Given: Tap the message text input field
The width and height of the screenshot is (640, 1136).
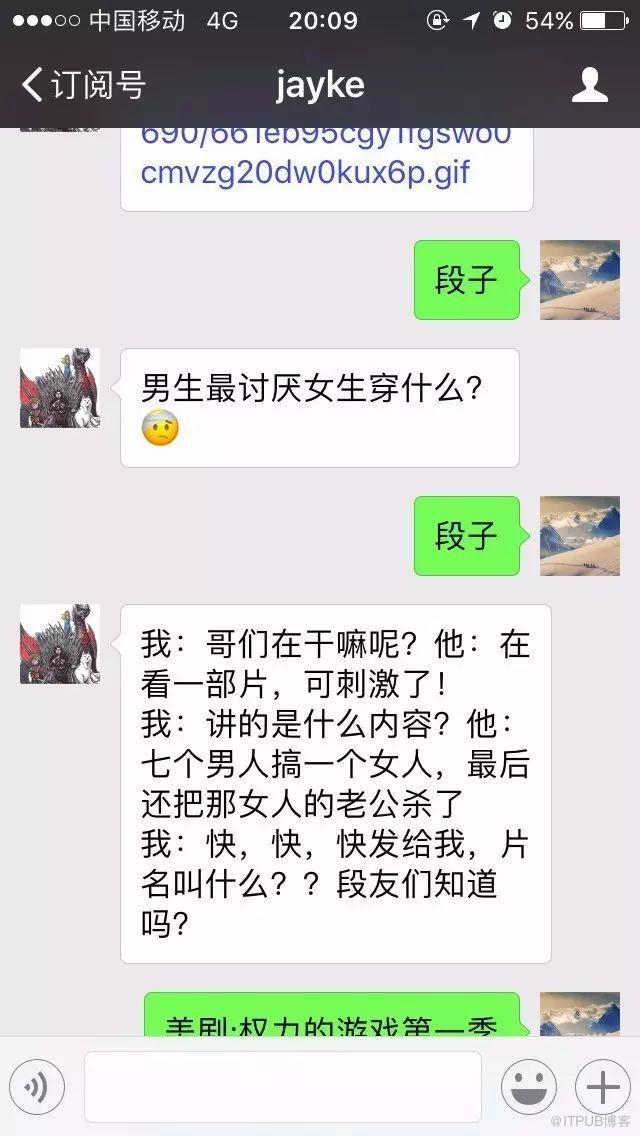Looking at the screenshot, I should (283, 1087).
